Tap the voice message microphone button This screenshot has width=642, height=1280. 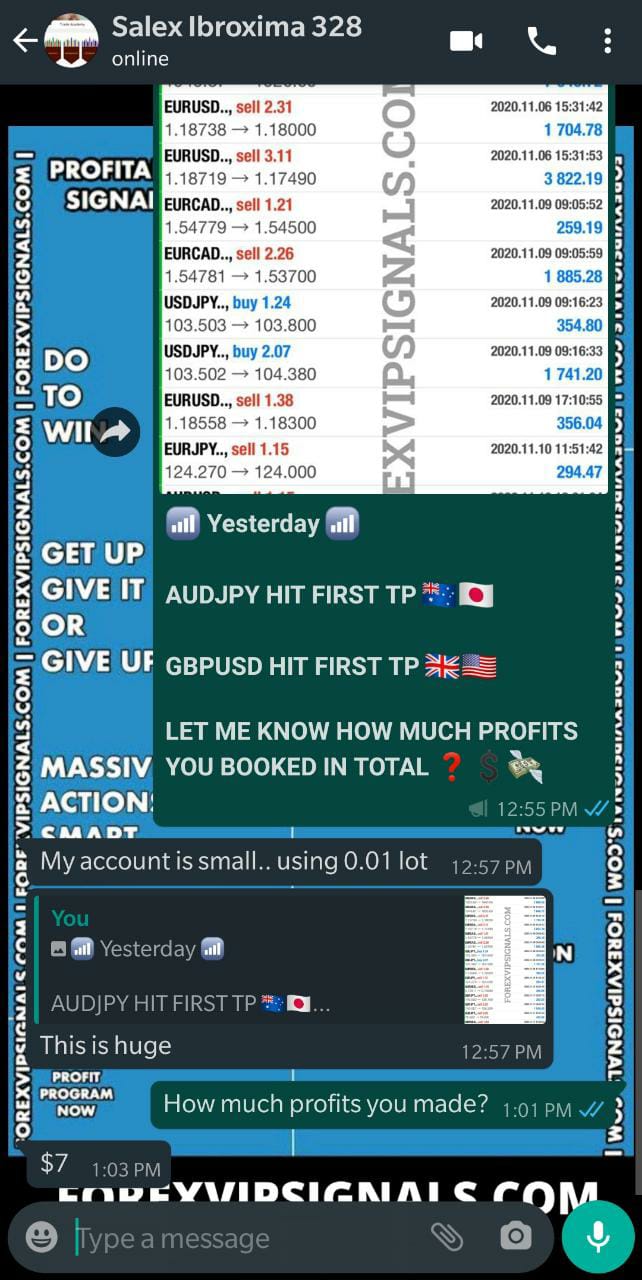point(598,1237)
